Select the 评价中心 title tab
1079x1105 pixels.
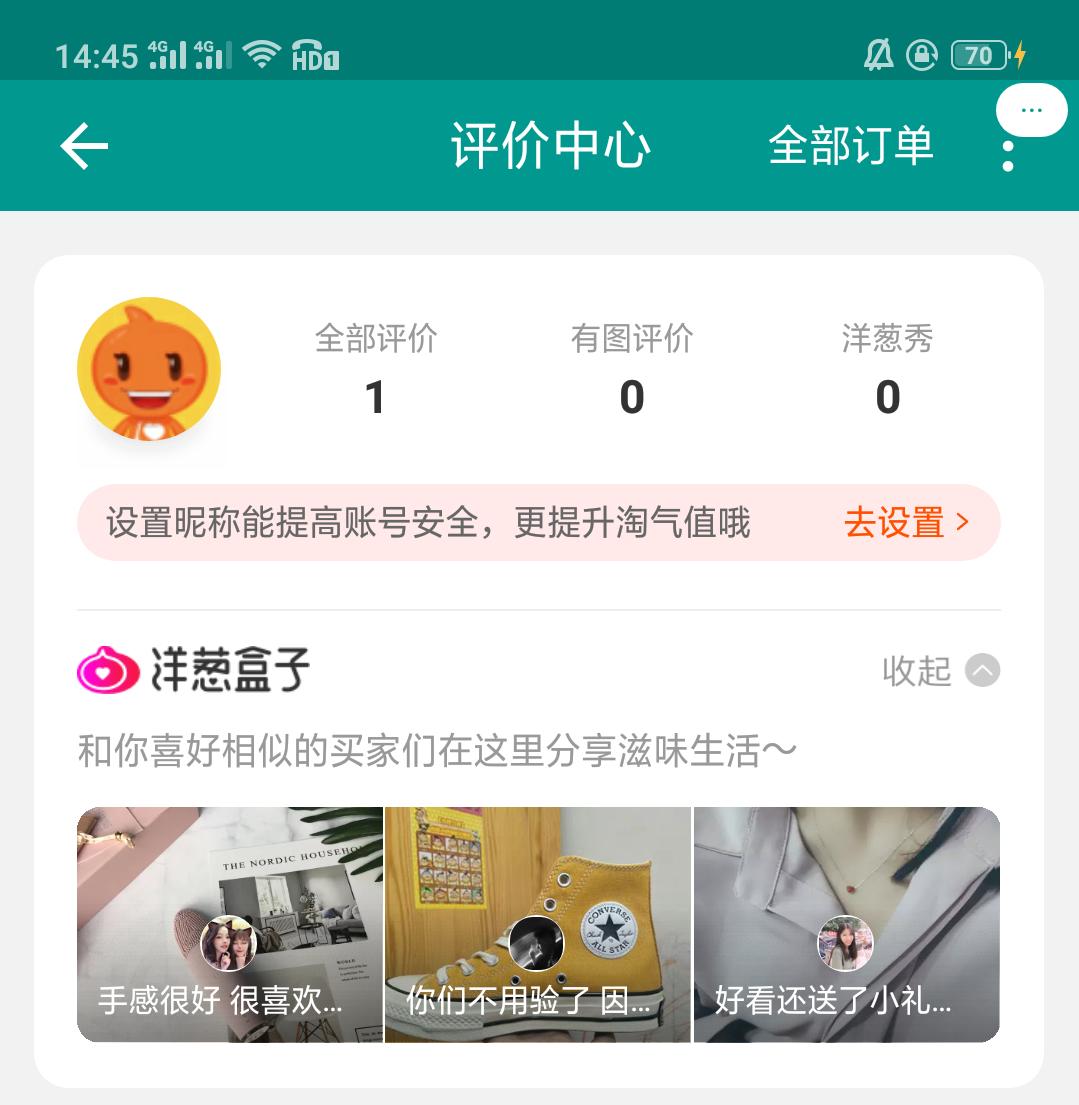551,146
